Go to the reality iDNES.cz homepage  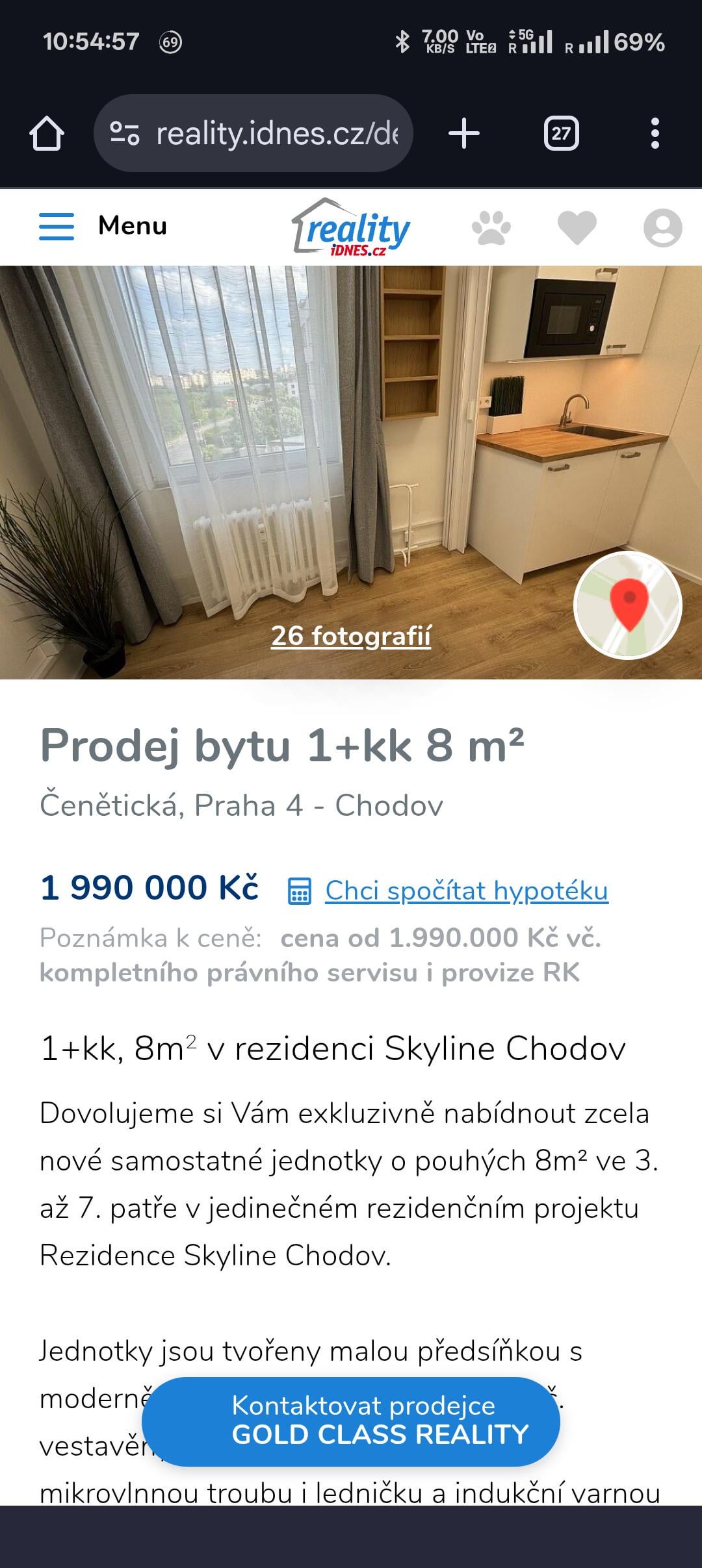(x=351, y=227)
